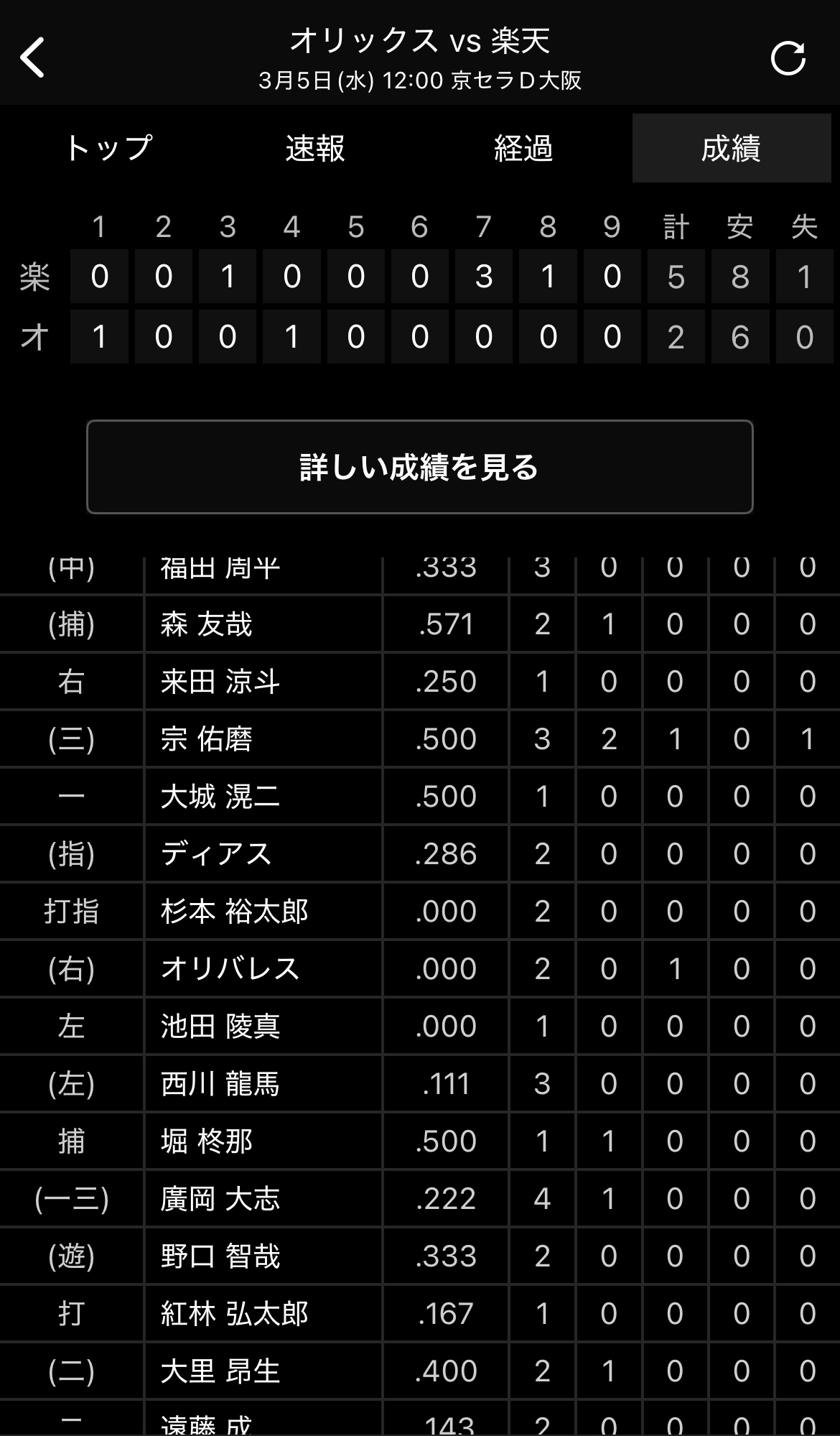
Task: Refresh the game data
Action: pyautogui.click(x=788, y=58)
